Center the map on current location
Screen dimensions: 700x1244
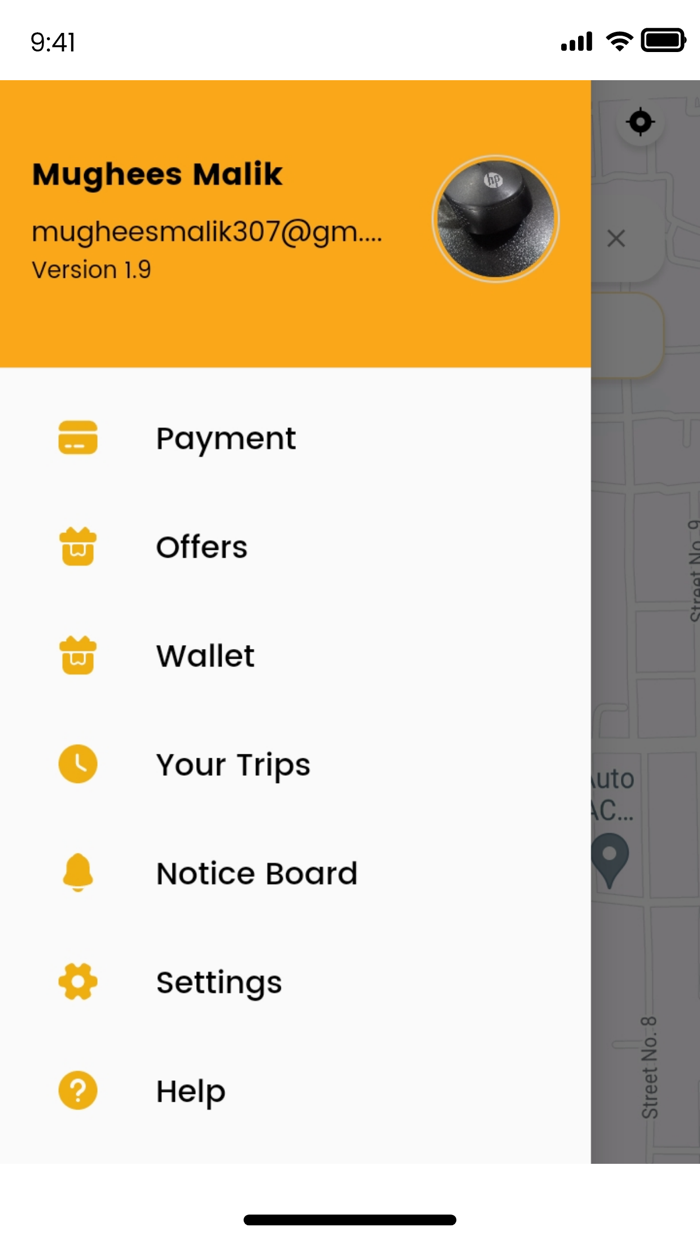[640, 122]
